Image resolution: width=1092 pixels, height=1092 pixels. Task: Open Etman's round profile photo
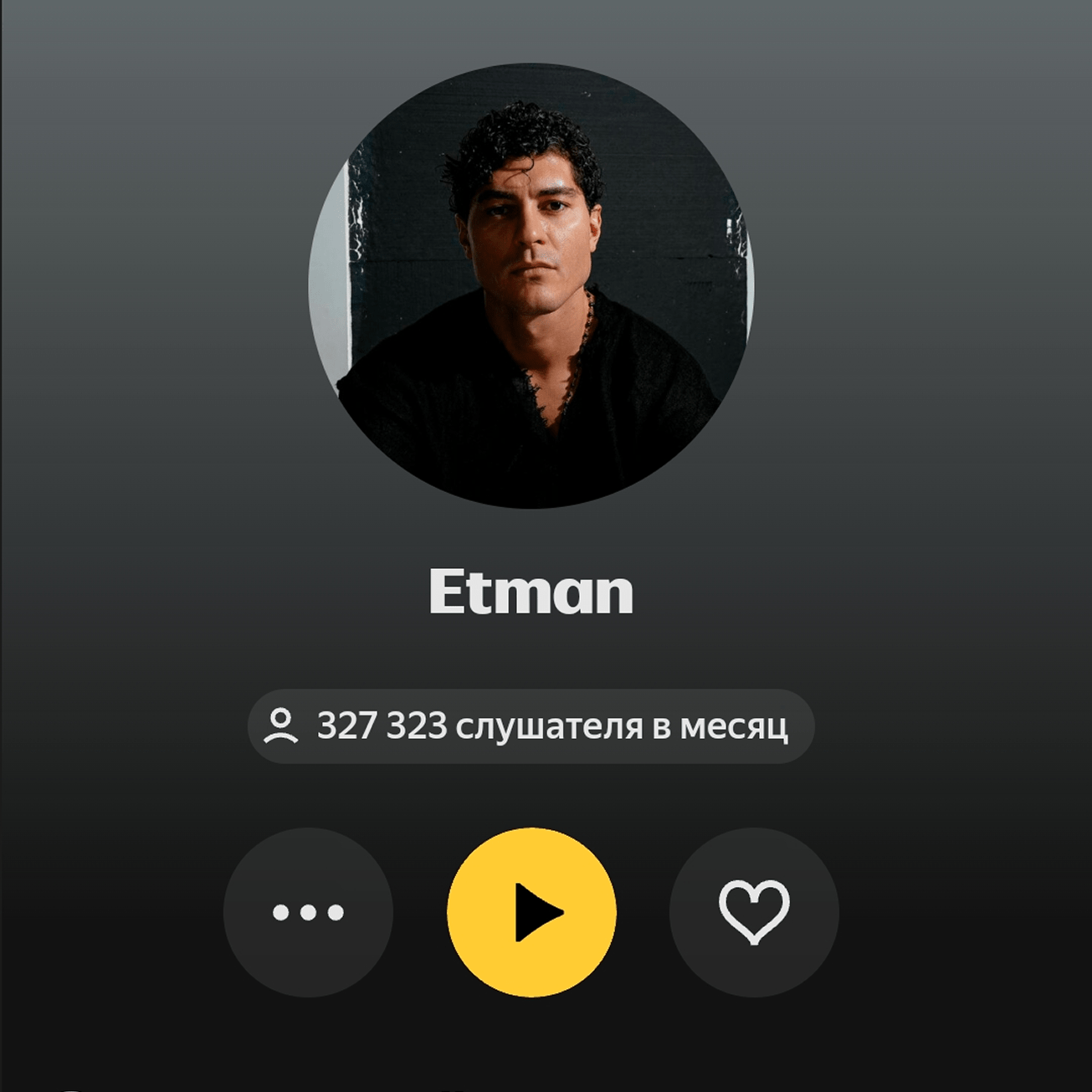531,286
